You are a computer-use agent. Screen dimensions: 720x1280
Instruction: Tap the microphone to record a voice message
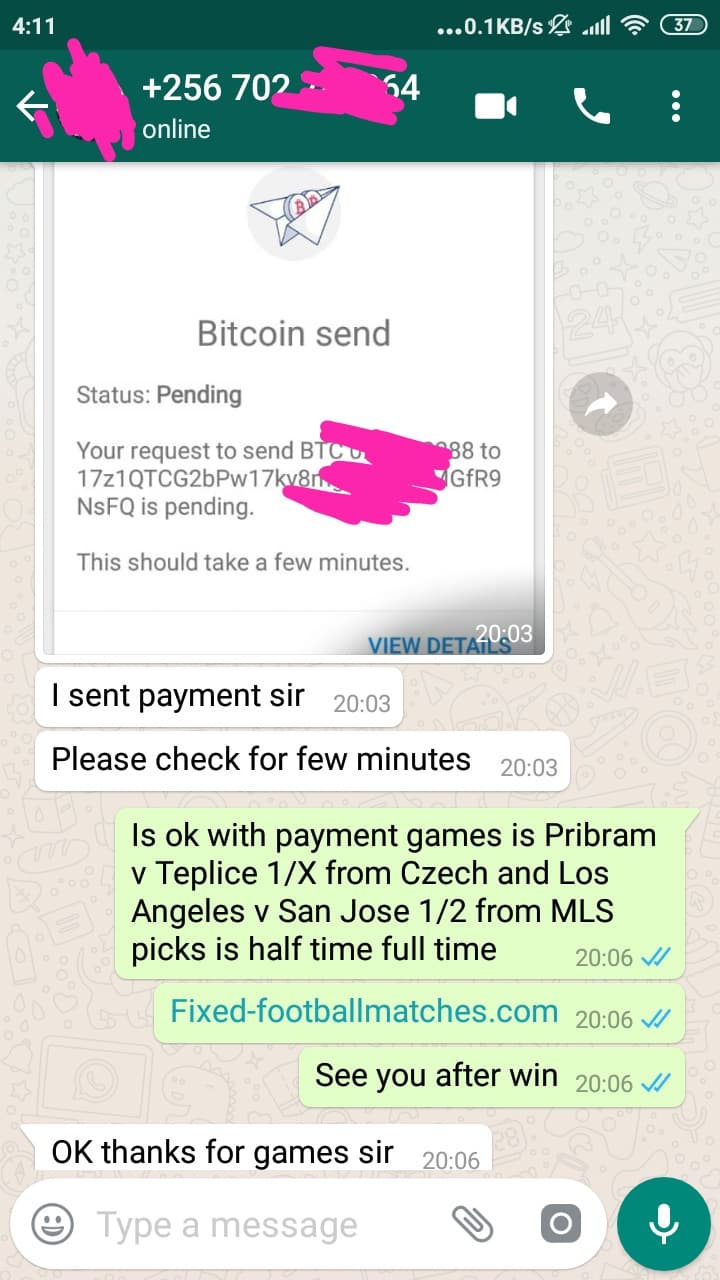coord(663,1224)
